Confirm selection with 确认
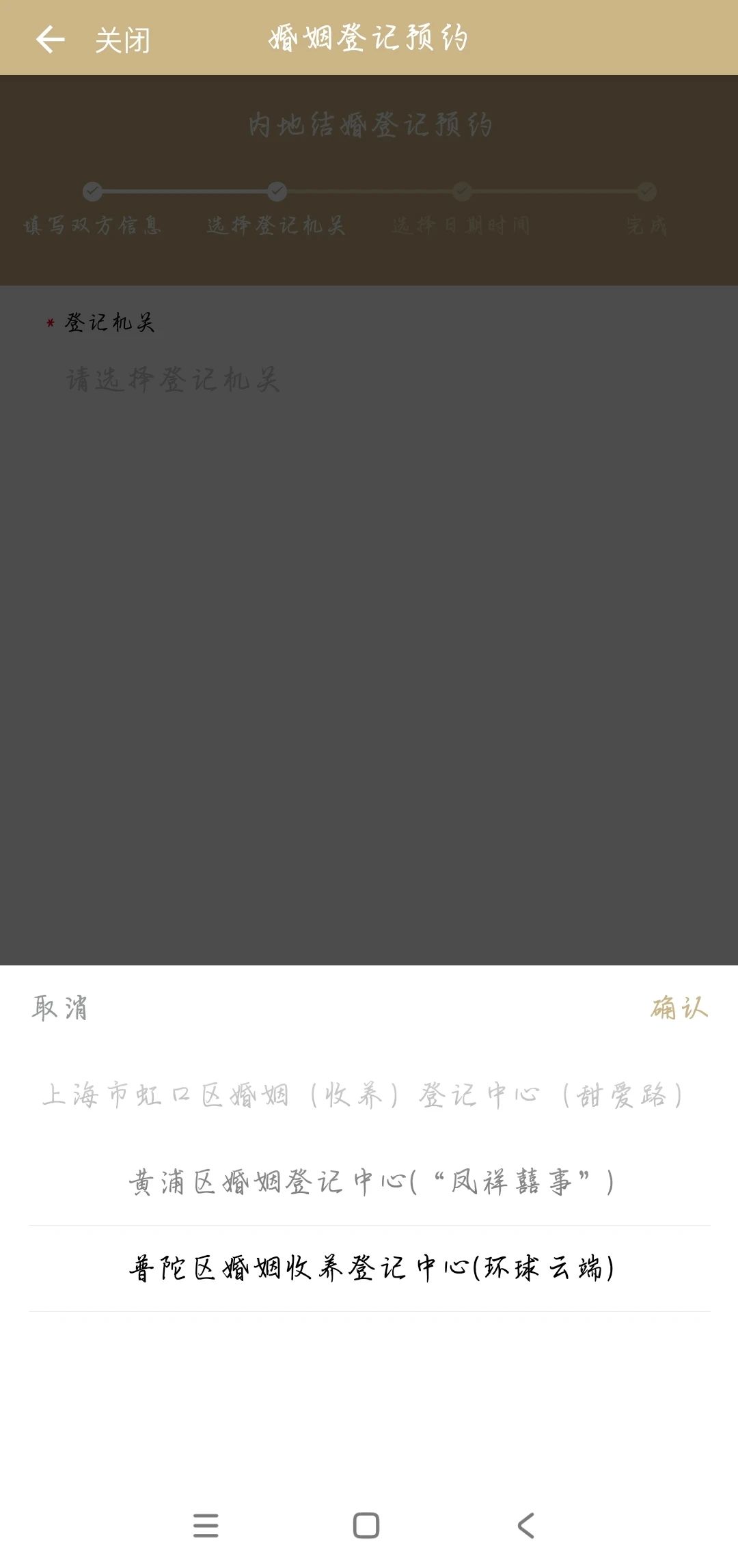The image size is (738, 1568). [679, 1008]
